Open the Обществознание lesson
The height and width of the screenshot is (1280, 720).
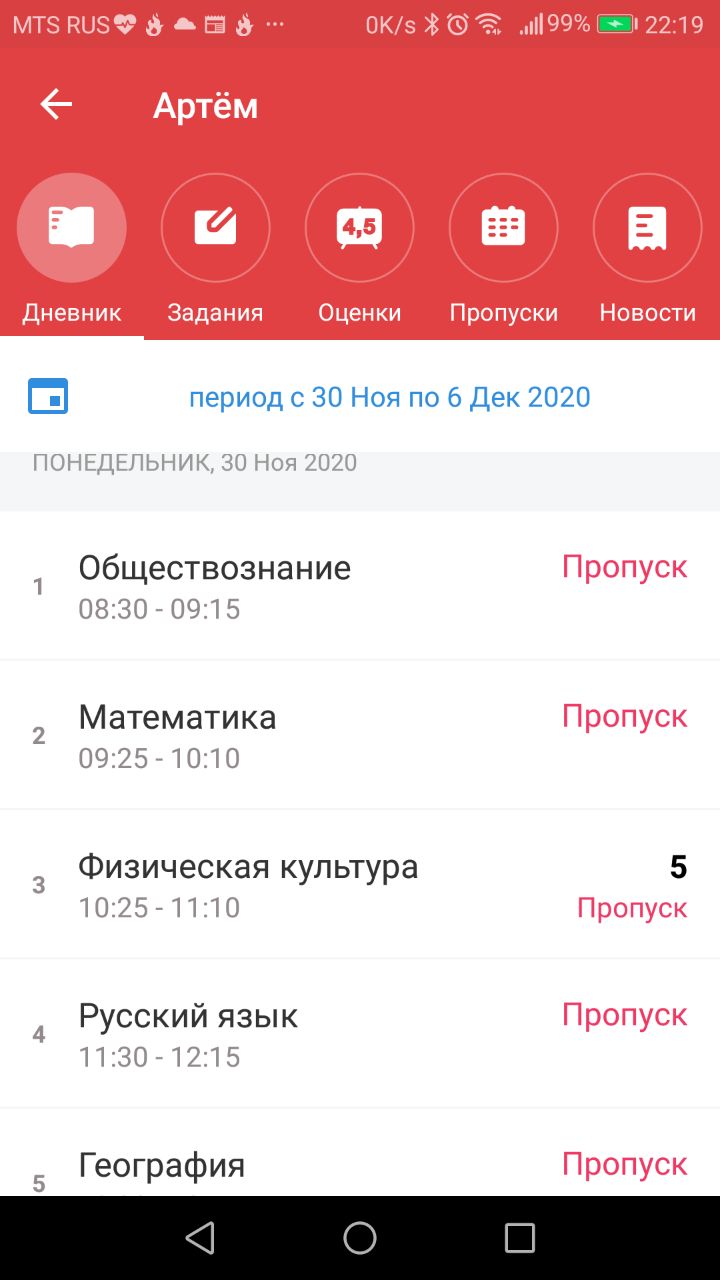[360, 585]
